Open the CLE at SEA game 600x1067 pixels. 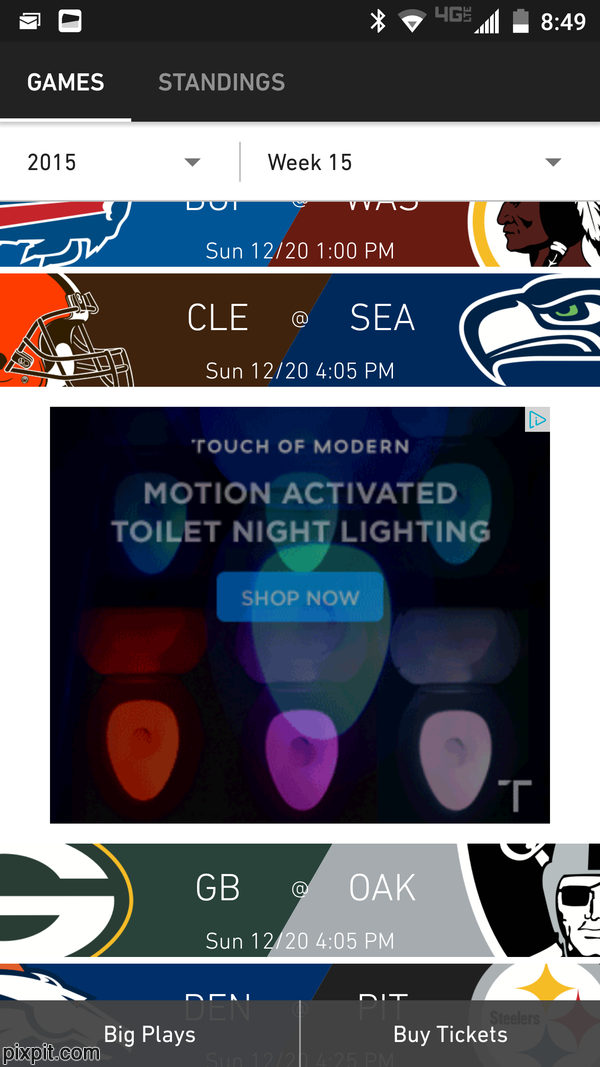point(300,330)
